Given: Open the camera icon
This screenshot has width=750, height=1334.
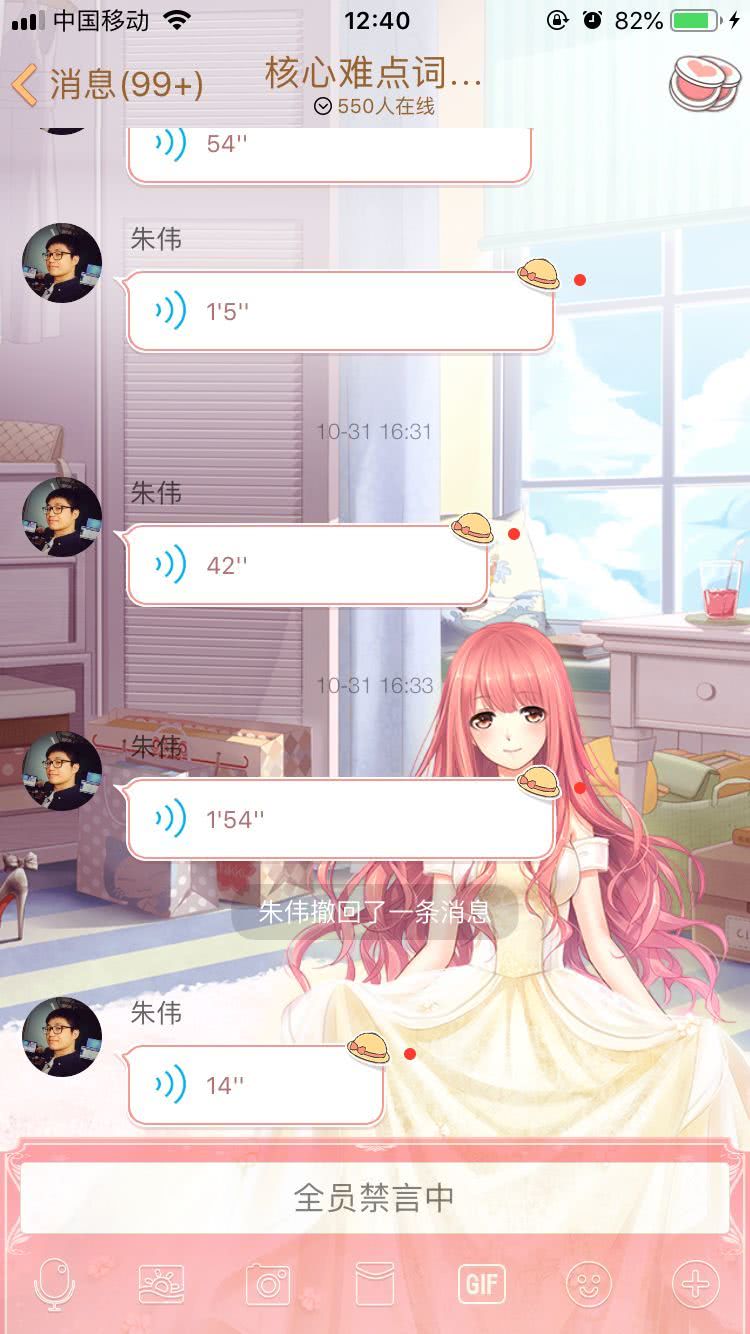Looking at the screenshot, I should pyautogui.click(x=268, y=1283).
